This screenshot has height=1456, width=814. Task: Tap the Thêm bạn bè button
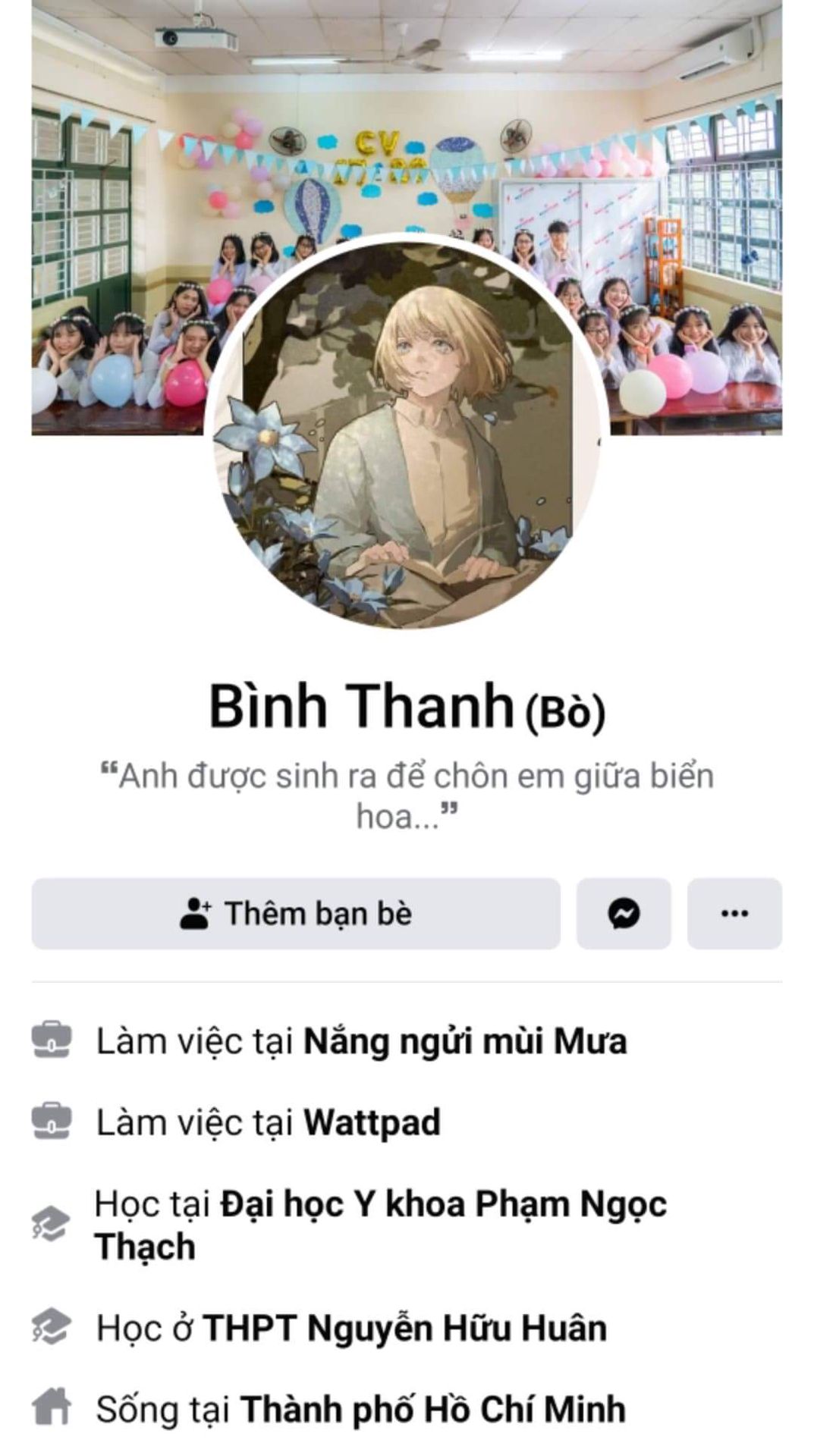point(296,914)
